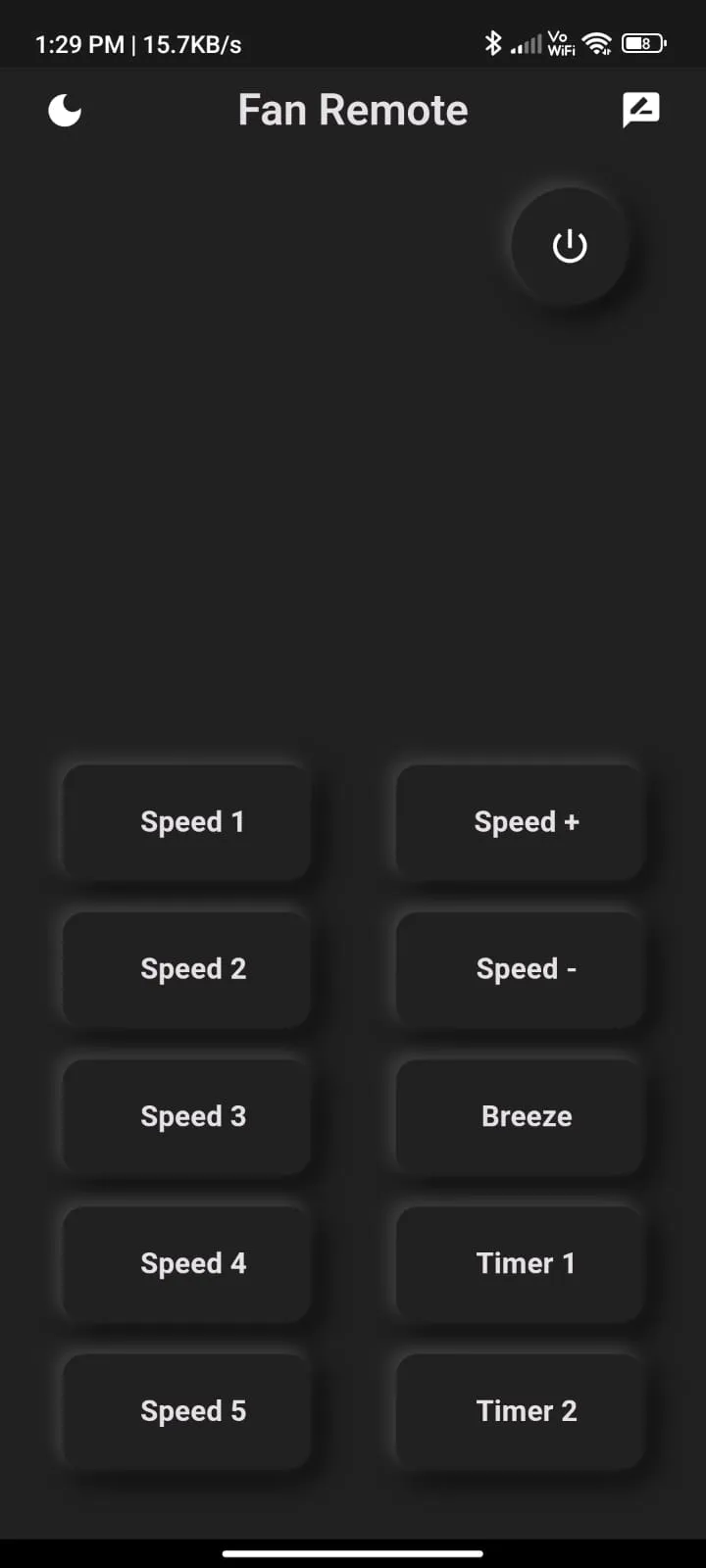The width and height of the screenshot is (706, 1568).
Task: Switch fan to Speed 4
Action: tap(187, 1263)
